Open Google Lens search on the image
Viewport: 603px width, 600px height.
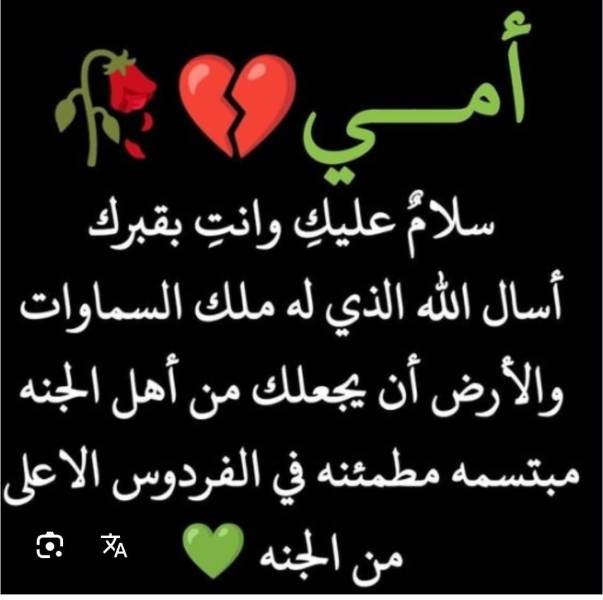tap(50, 545)
